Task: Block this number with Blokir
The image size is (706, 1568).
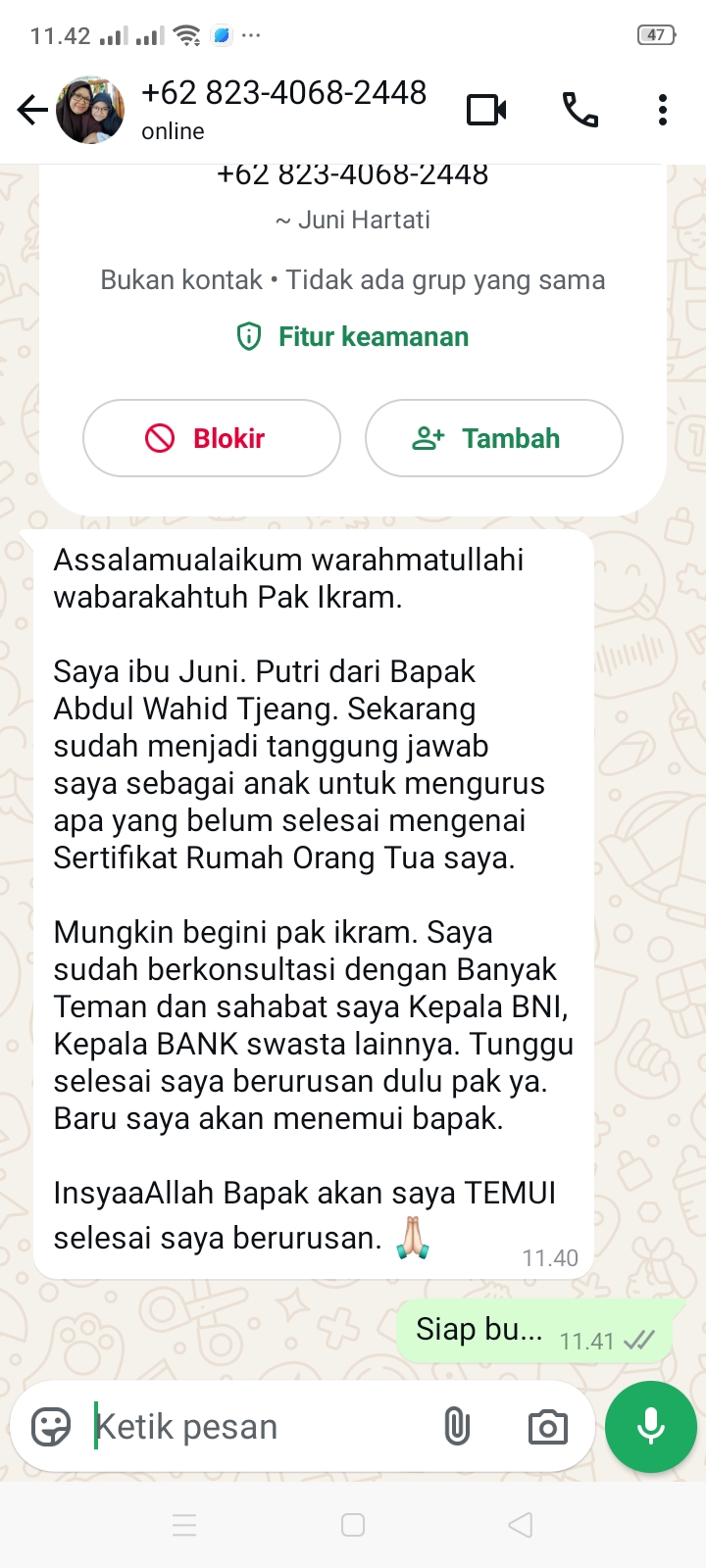Action: [212, 438]
